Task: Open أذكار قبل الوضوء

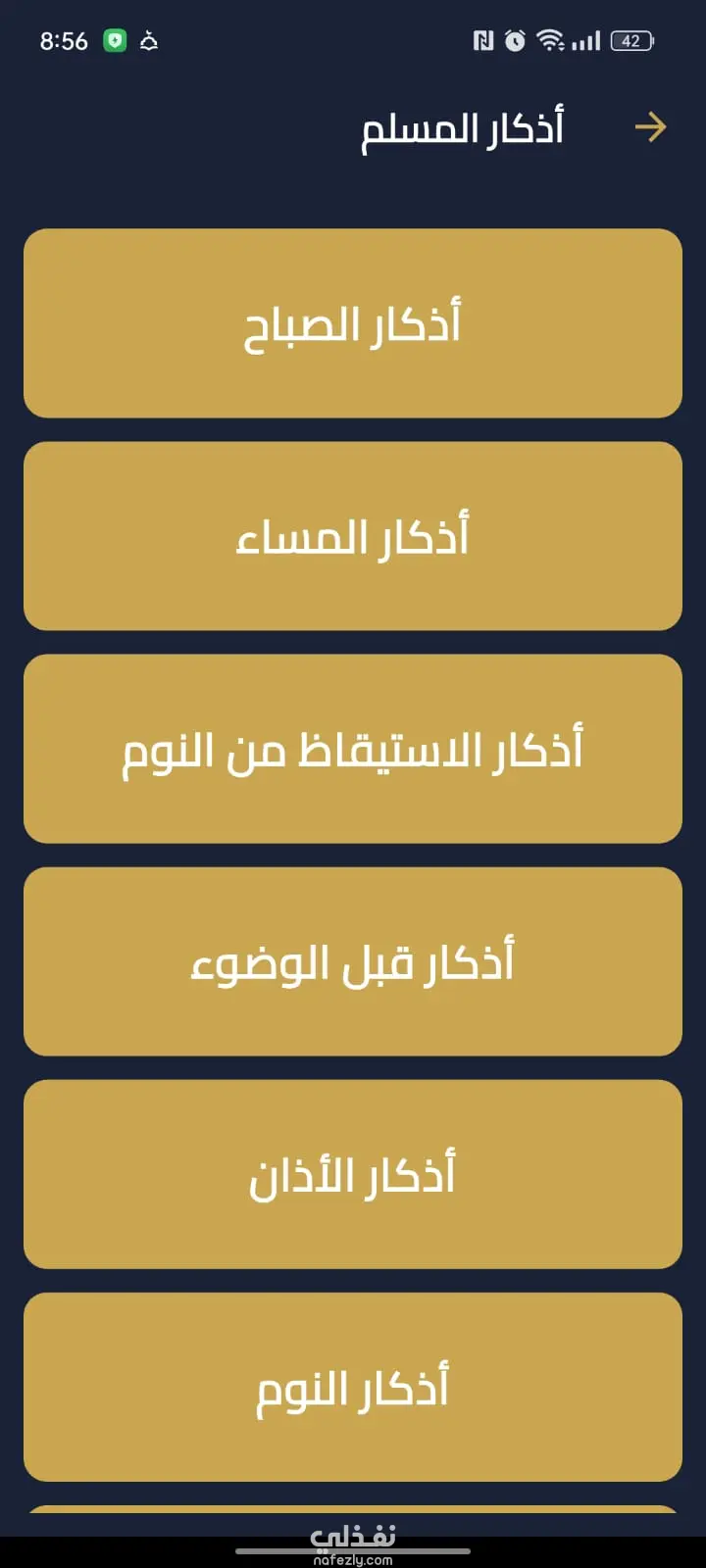Action: [x=353, y=961]
